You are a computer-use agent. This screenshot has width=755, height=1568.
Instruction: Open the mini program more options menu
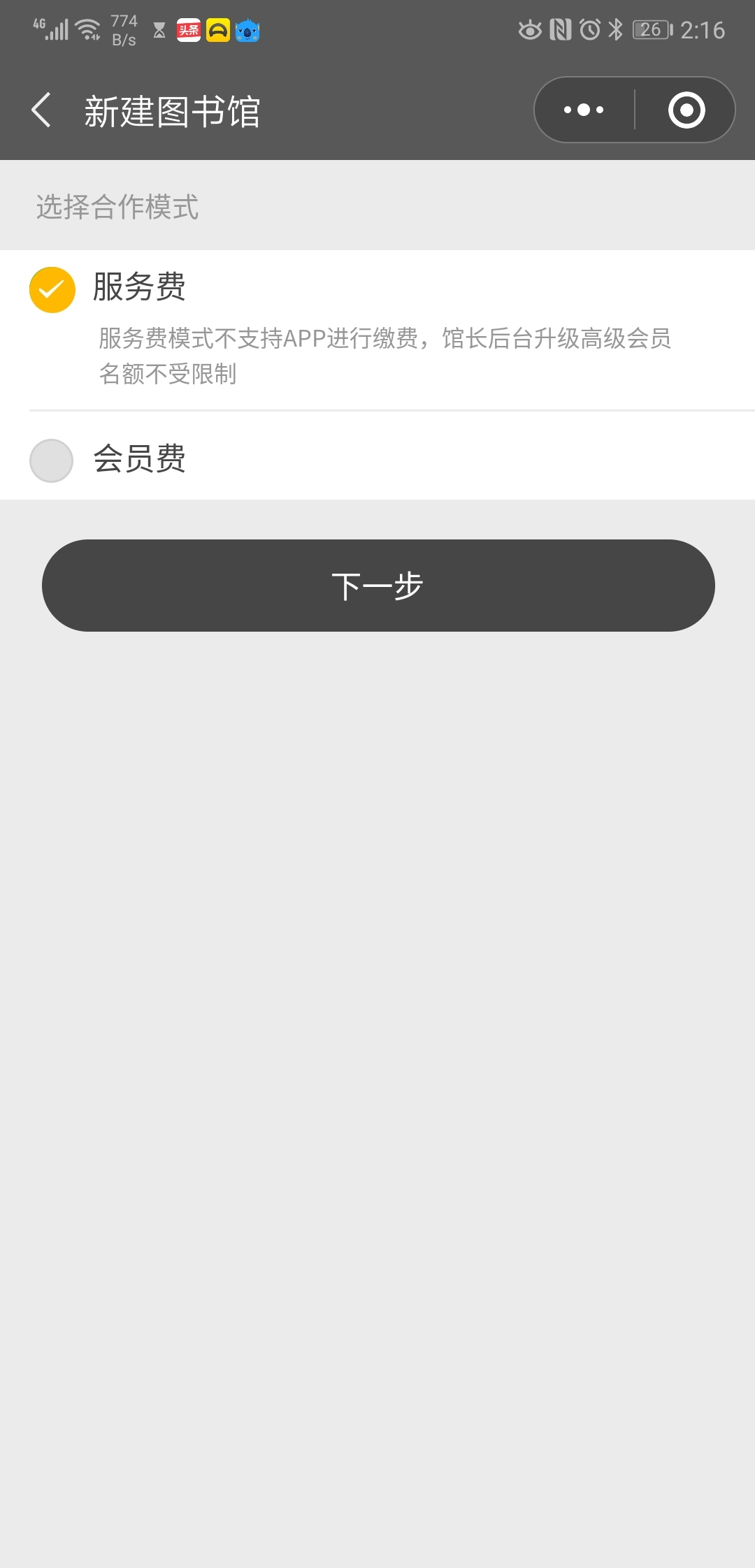(x=584, y=110)
